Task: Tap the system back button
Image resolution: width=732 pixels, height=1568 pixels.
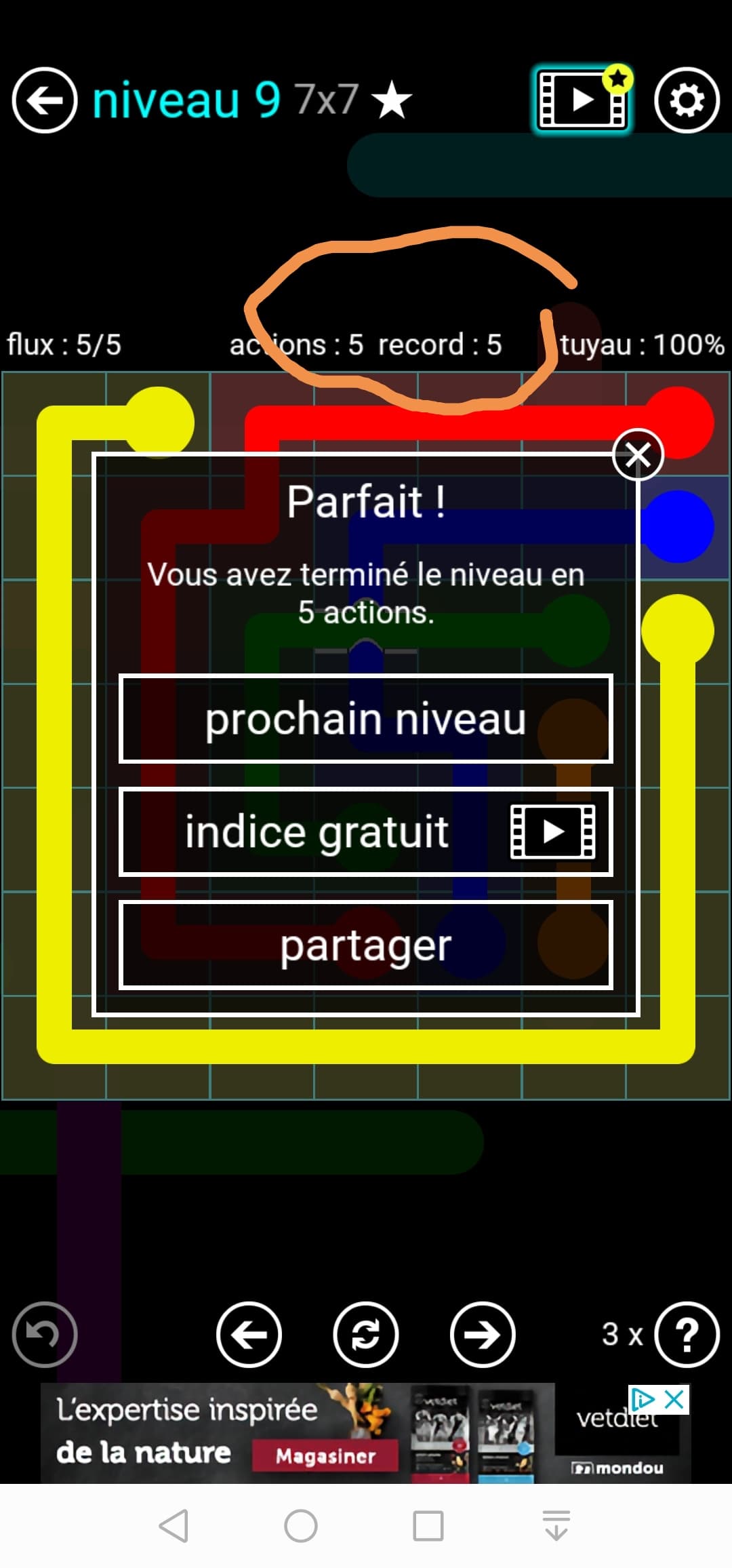Action: tap(174, 1527)
